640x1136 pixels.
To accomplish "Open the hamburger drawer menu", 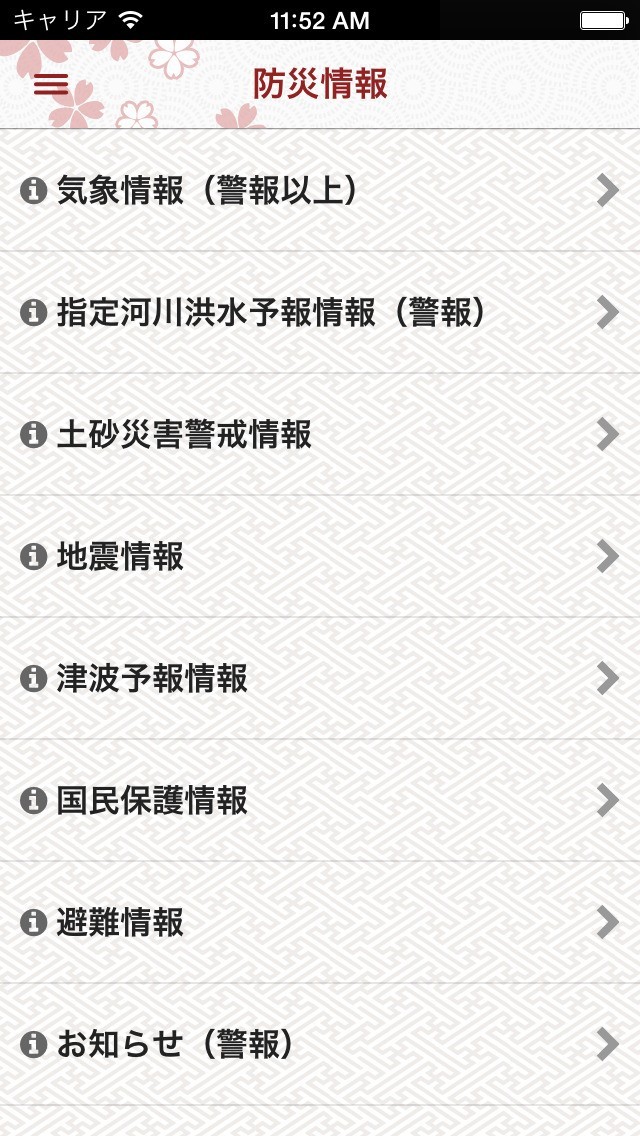I will pyautogui.click(x=51, y=85).
